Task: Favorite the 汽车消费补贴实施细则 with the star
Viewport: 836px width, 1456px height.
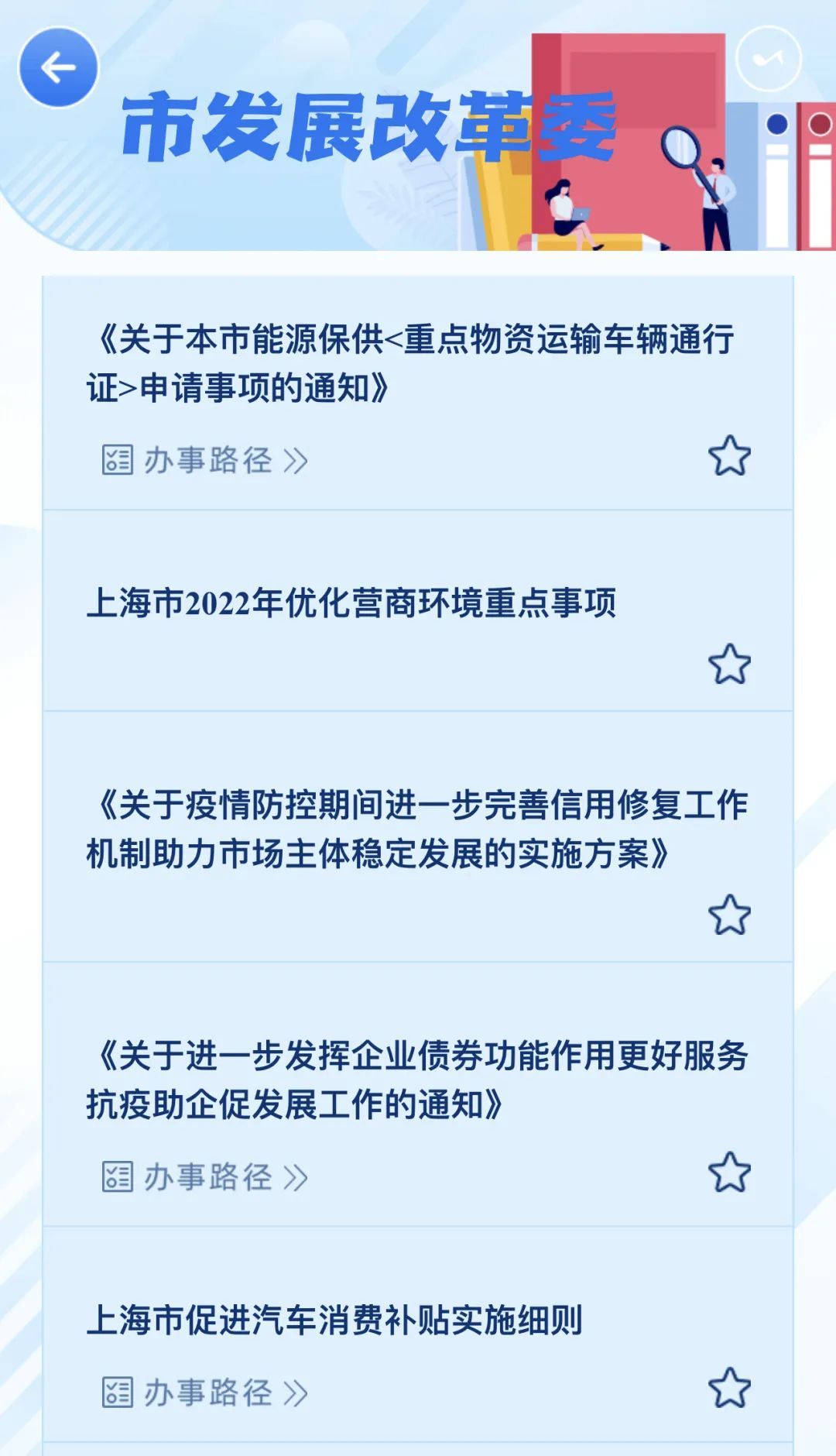Action: [x=729, y=1388]
